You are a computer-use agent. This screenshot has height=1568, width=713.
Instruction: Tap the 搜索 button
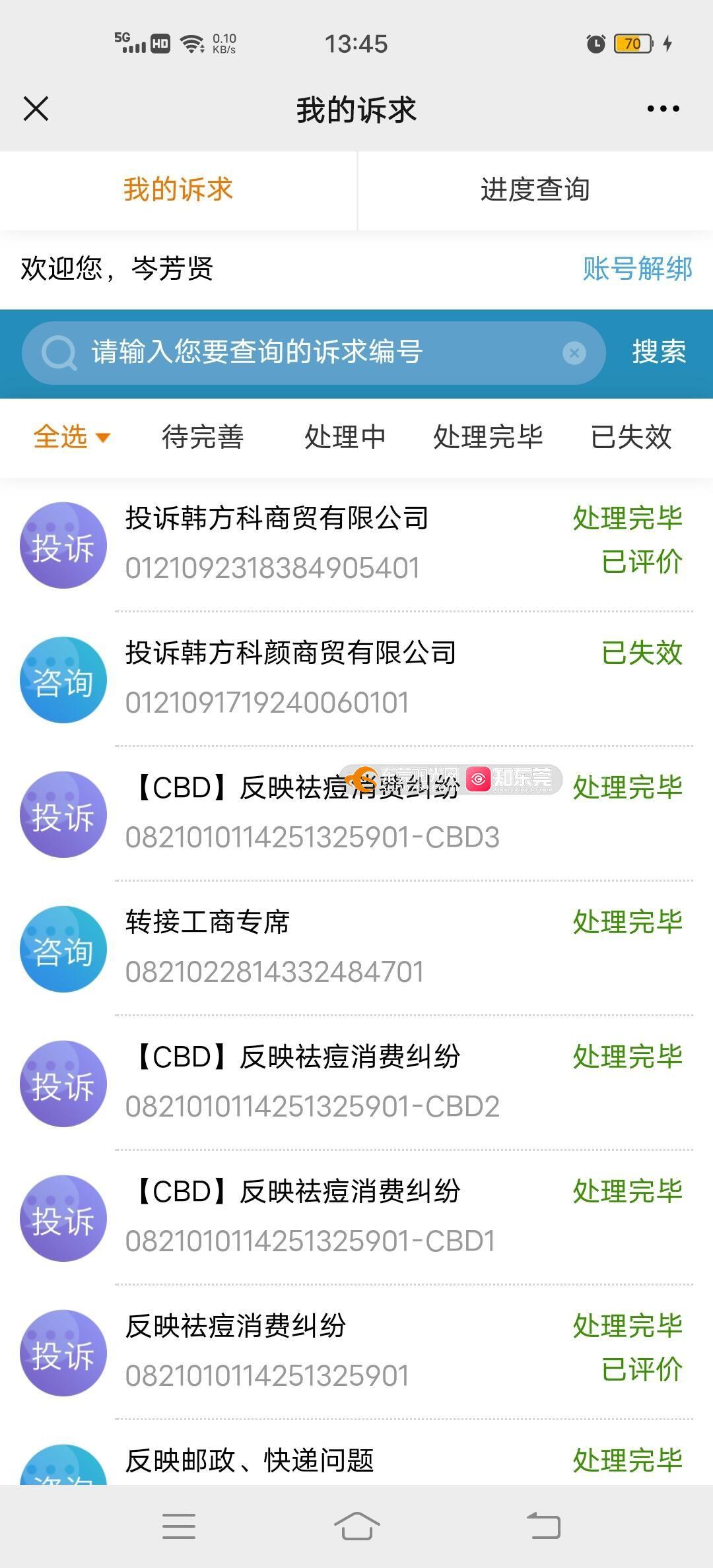click(658, 352)
